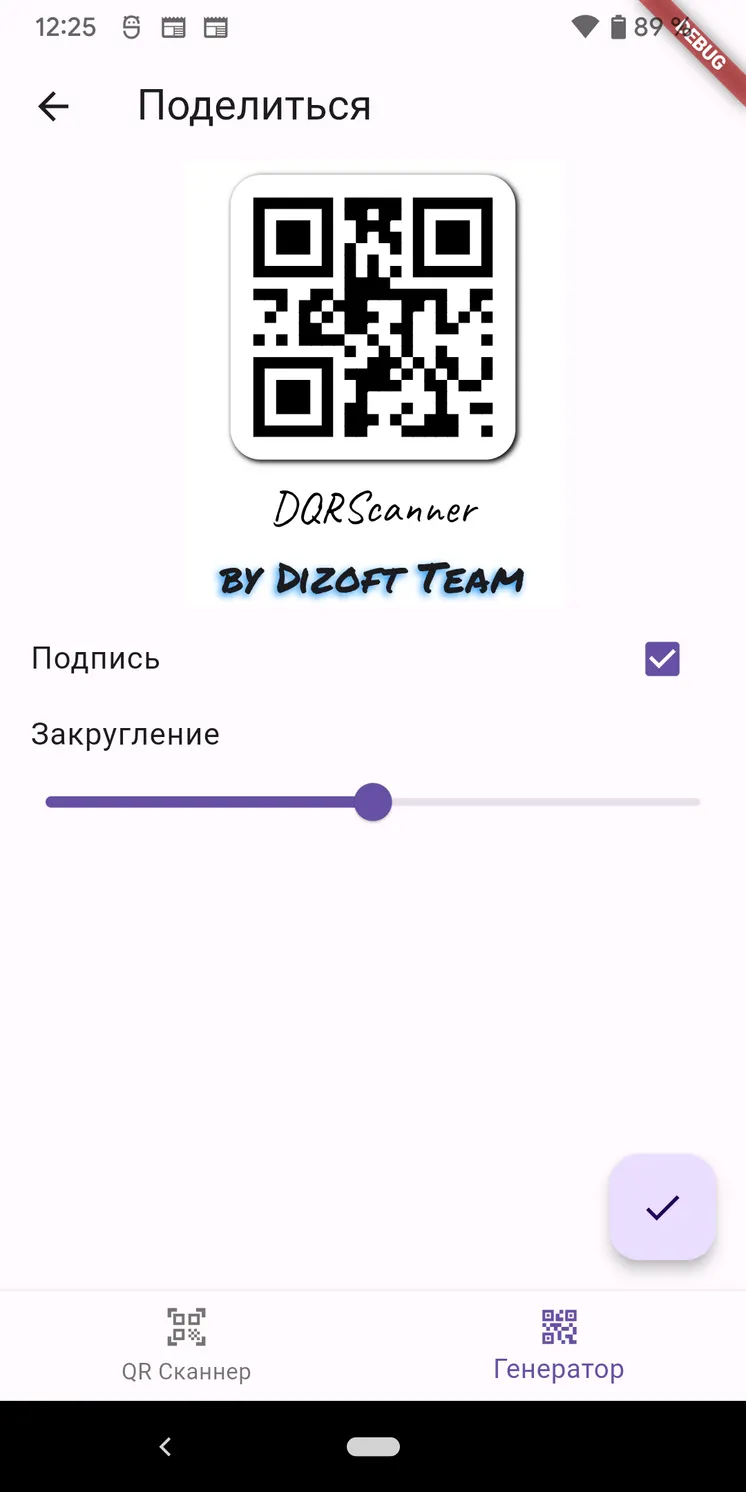Go back using the top arrow

[x=53, y=106]
